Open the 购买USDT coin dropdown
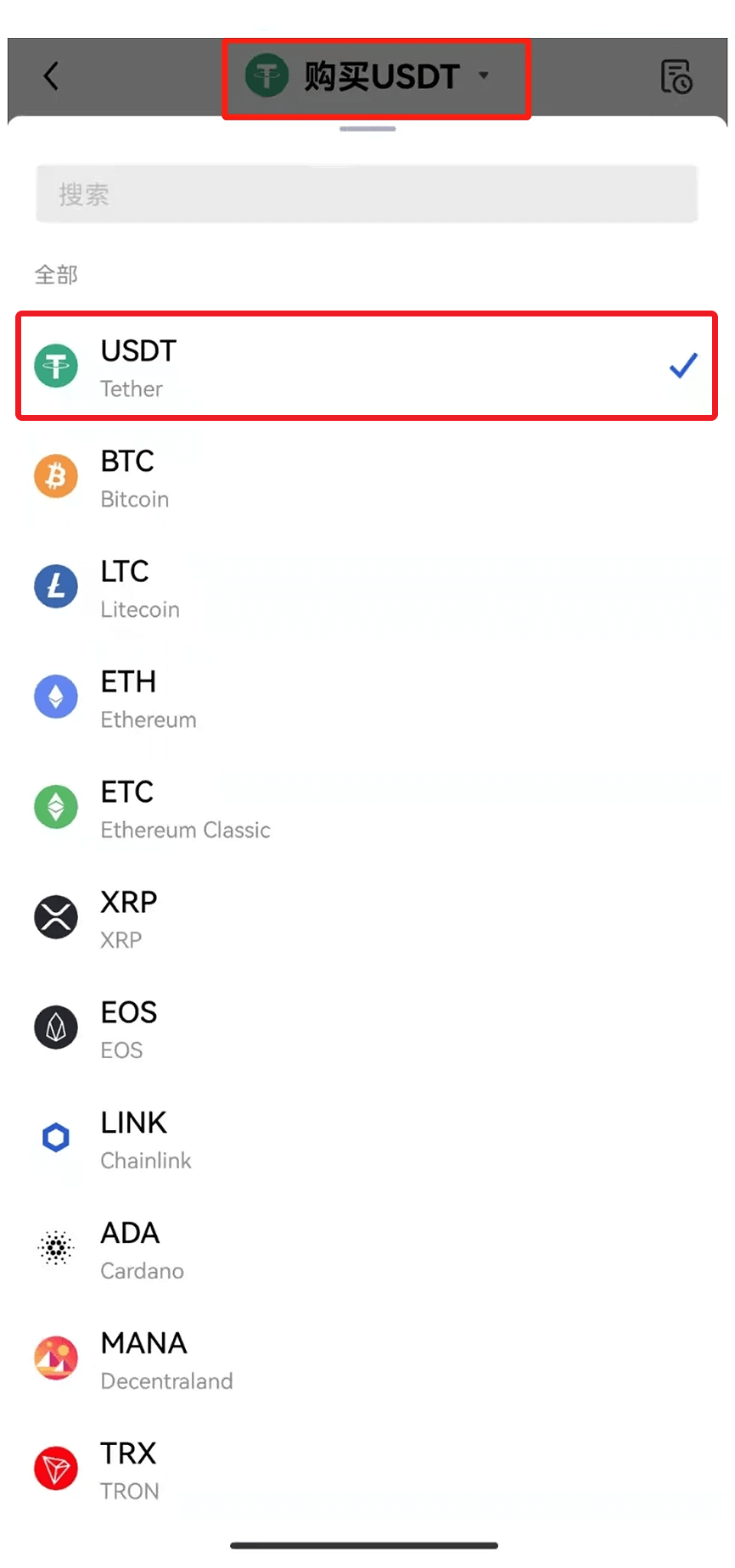Screen dimensions: 735x1568 (x=367, y=76)
